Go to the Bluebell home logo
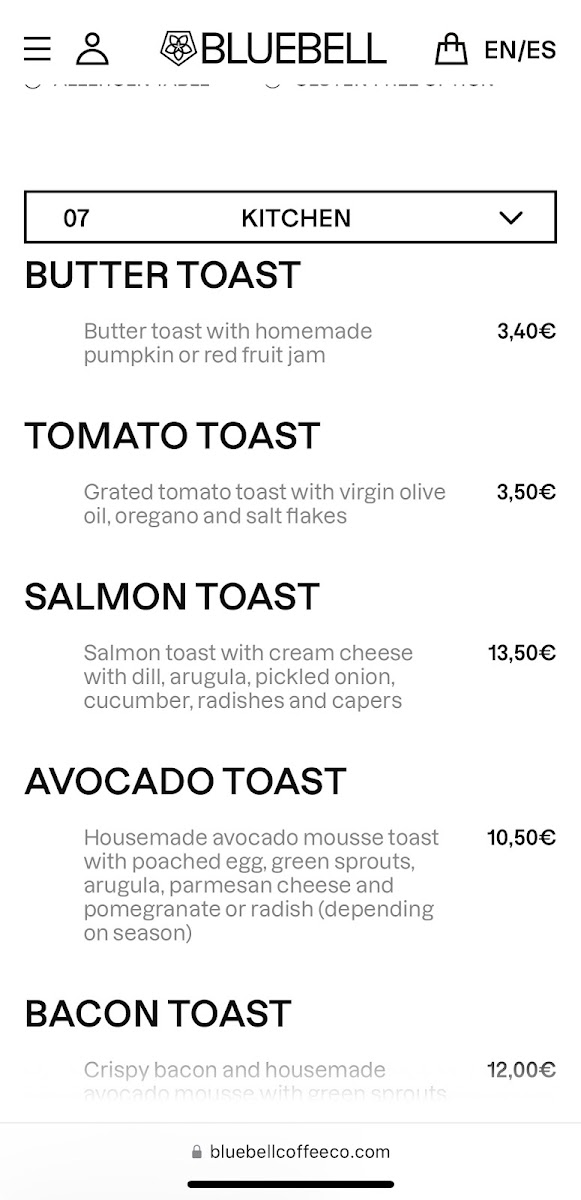 273,48
